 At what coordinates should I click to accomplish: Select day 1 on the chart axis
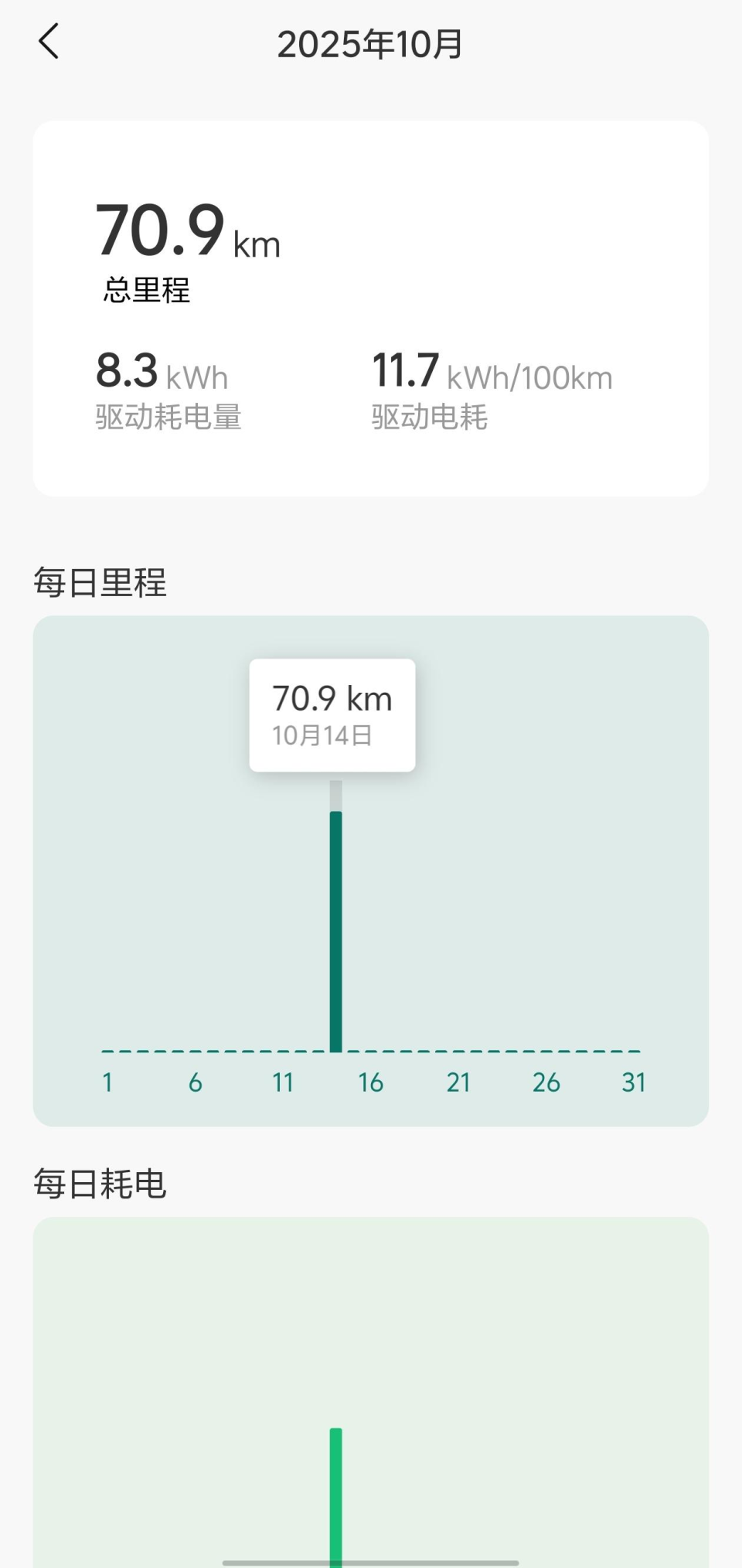(107, 1082)
